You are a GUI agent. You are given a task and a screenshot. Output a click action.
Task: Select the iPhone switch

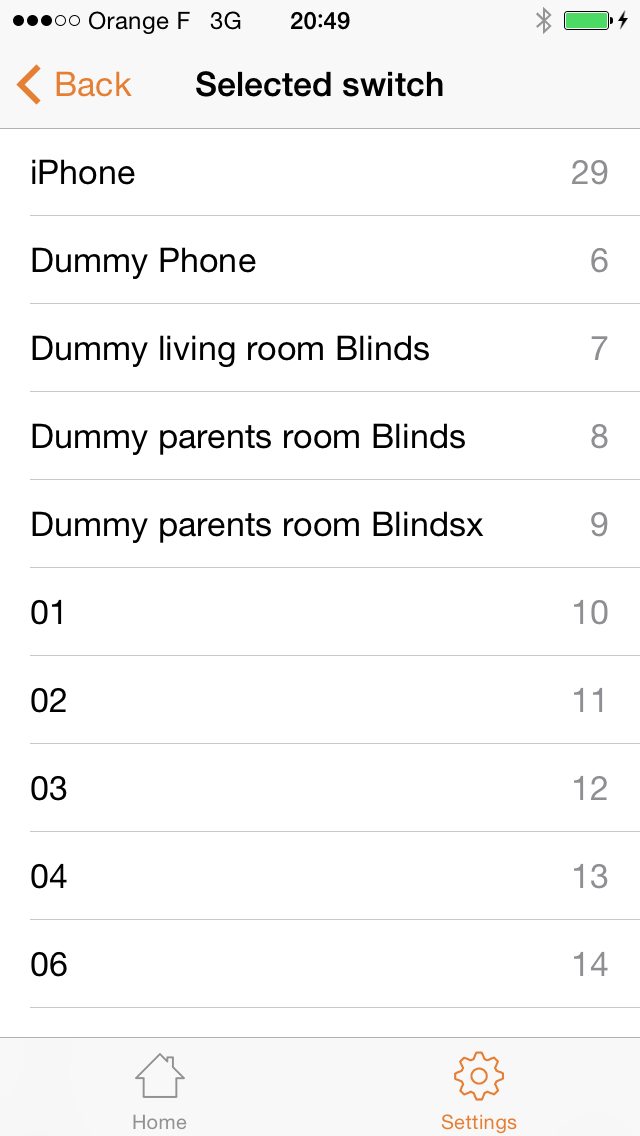(320, 173)
